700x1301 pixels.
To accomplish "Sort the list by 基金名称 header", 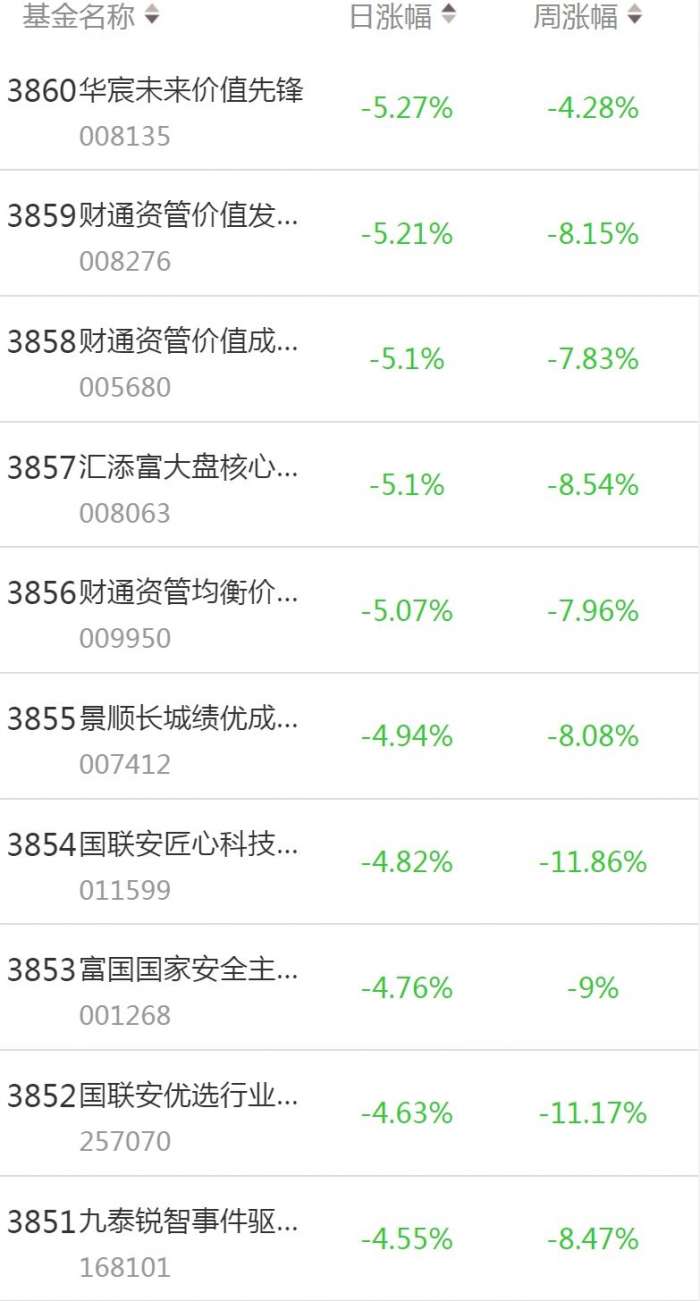I will coord(90,16).
